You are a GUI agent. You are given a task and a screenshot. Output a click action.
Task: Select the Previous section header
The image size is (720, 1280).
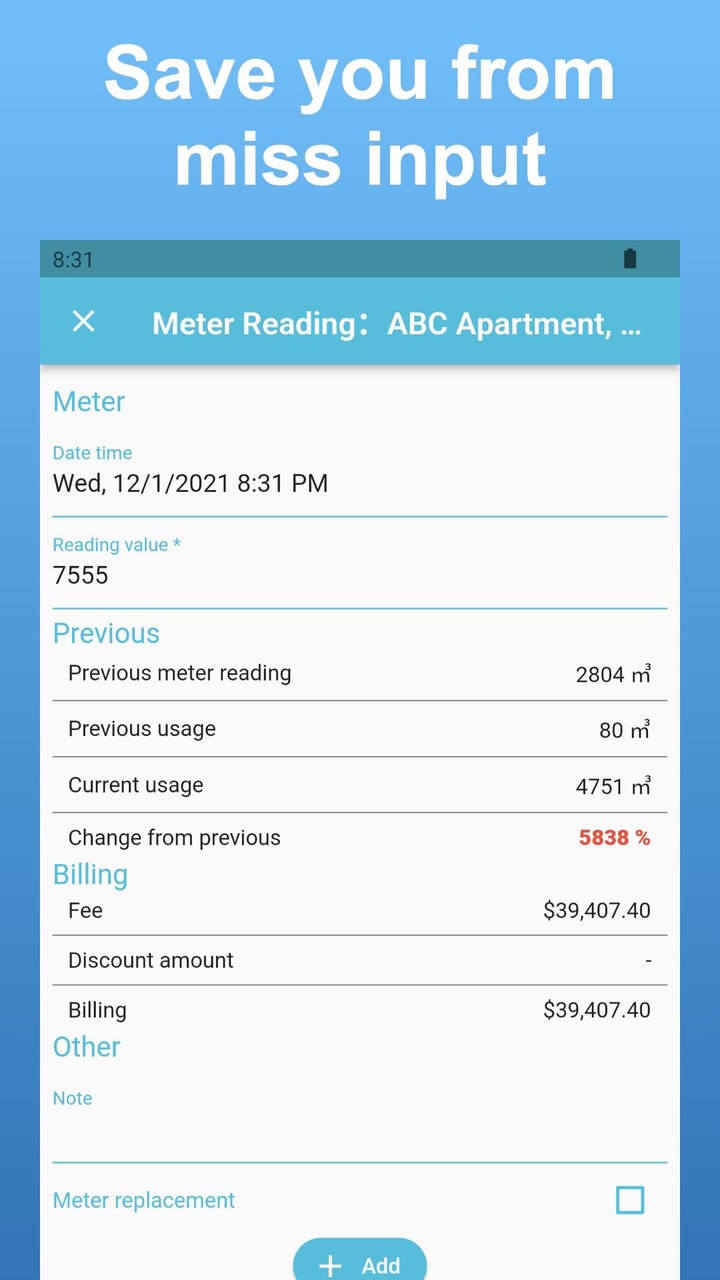tap(105, 633)
